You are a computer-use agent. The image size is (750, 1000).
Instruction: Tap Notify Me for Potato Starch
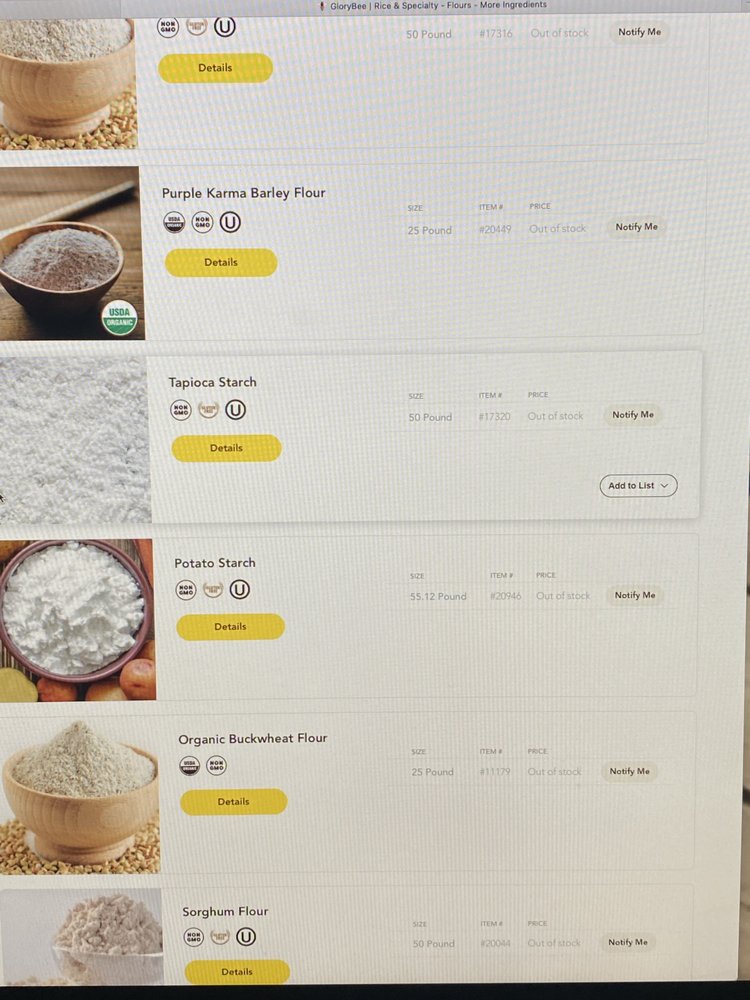[635, 595]
